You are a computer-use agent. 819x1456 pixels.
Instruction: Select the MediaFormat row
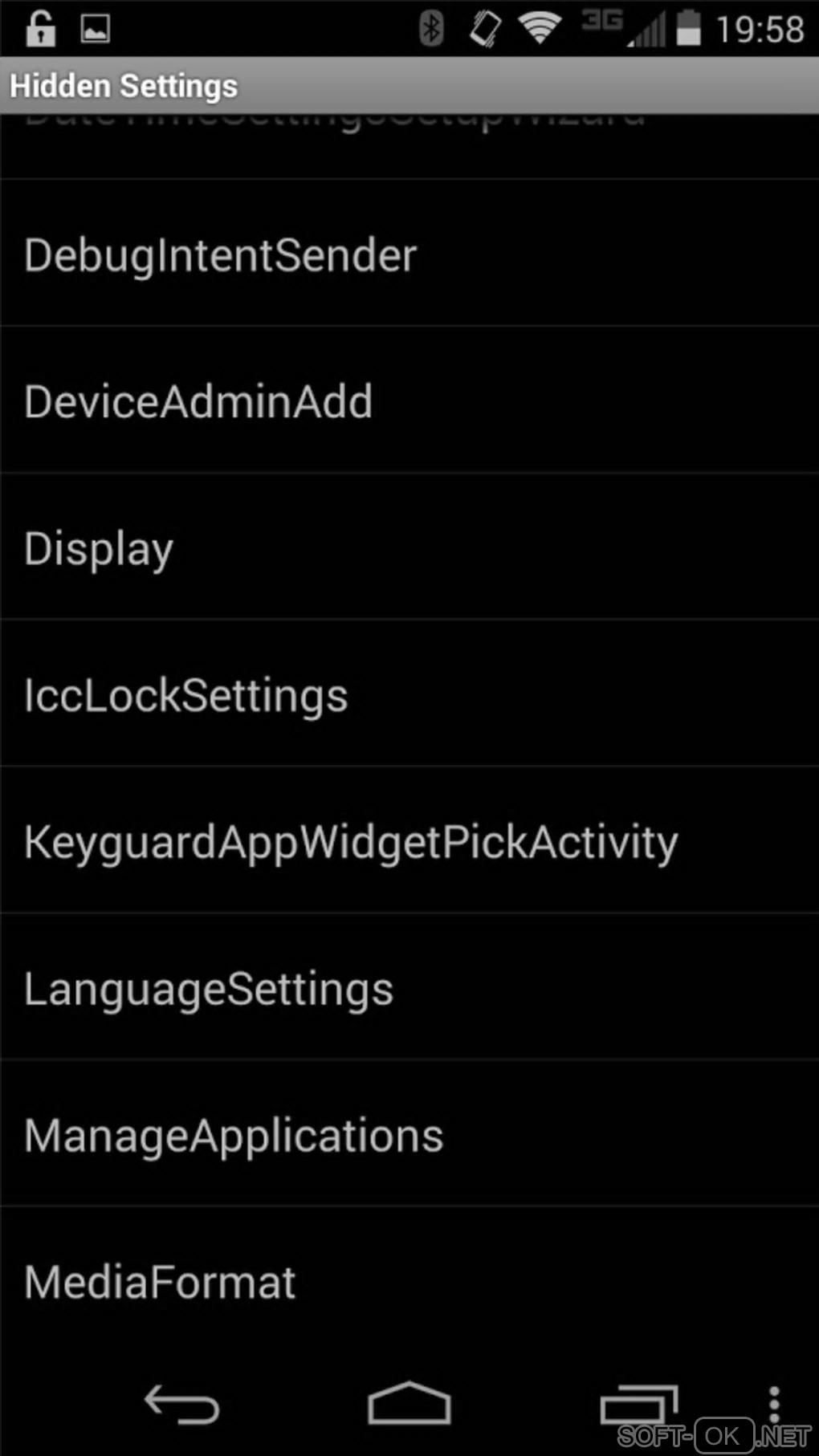tap(409, 1282)
